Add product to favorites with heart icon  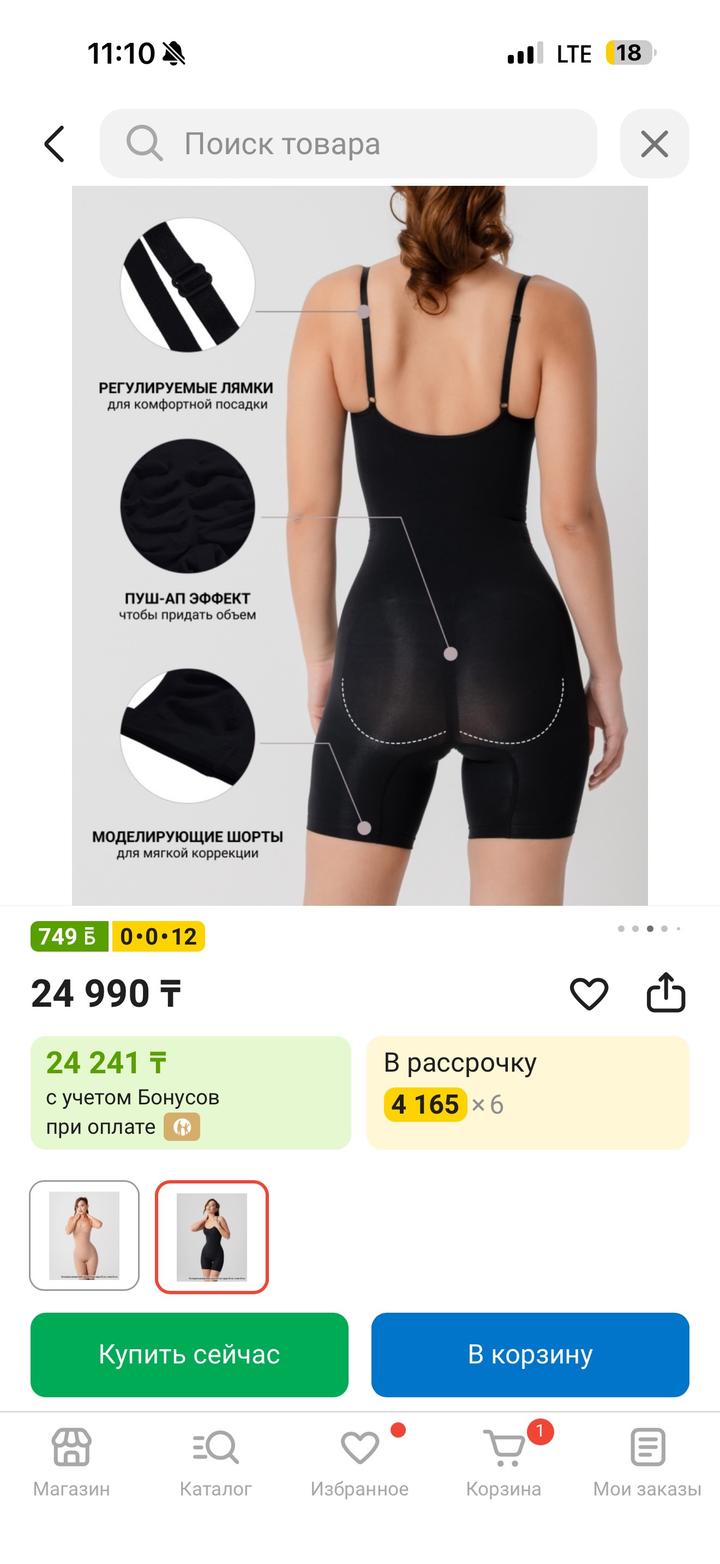[x=589, y=994]
